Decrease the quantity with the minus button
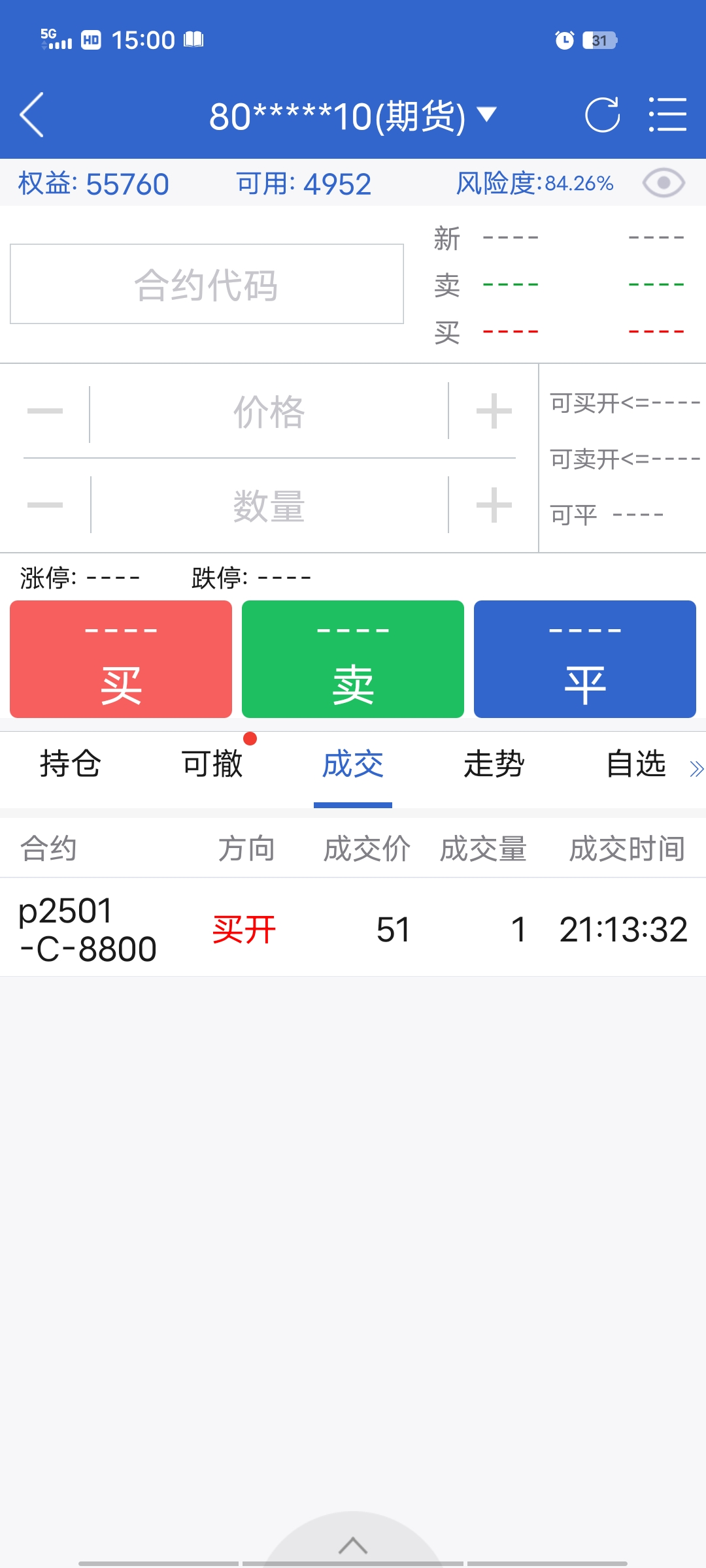The image size is (706, 1568). pos(45,505)
